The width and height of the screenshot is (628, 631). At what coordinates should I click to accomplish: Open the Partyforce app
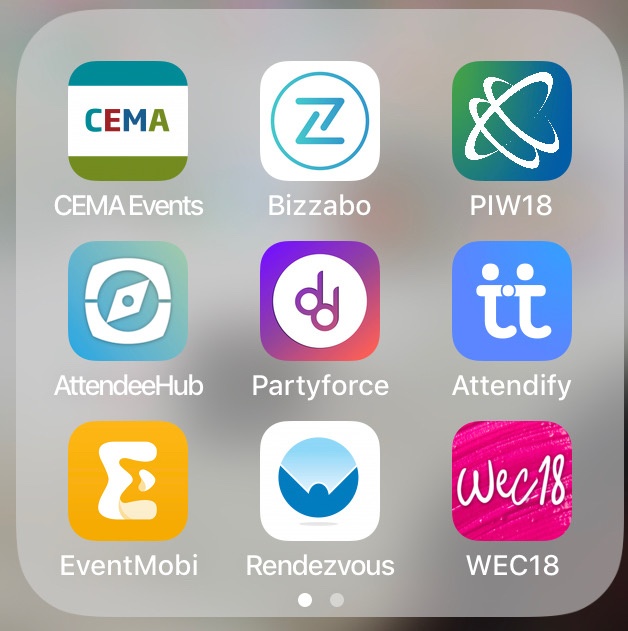point(320,301)
